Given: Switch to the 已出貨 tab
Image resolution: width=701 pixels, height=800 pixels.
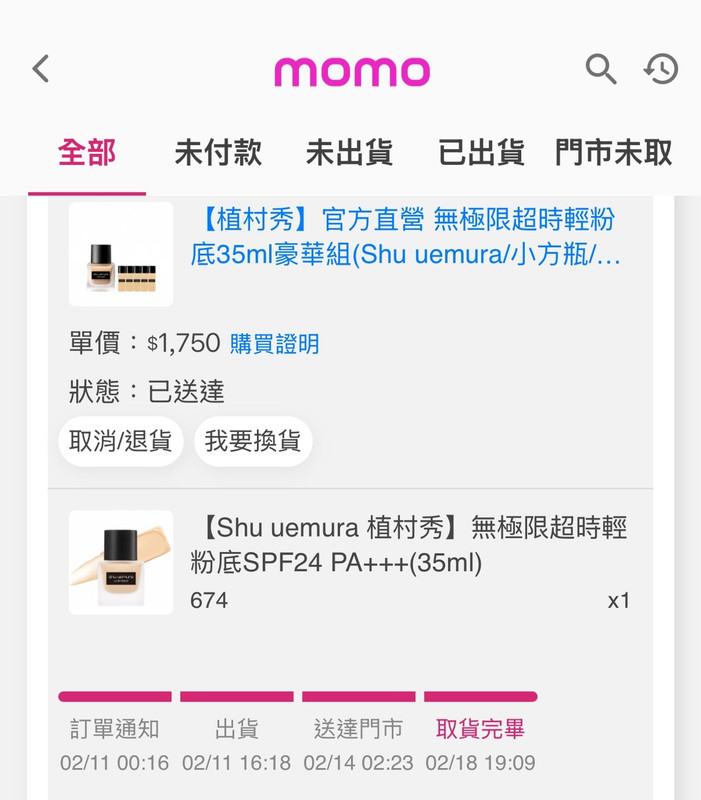Looking at the screenshot, I should 481,153.
